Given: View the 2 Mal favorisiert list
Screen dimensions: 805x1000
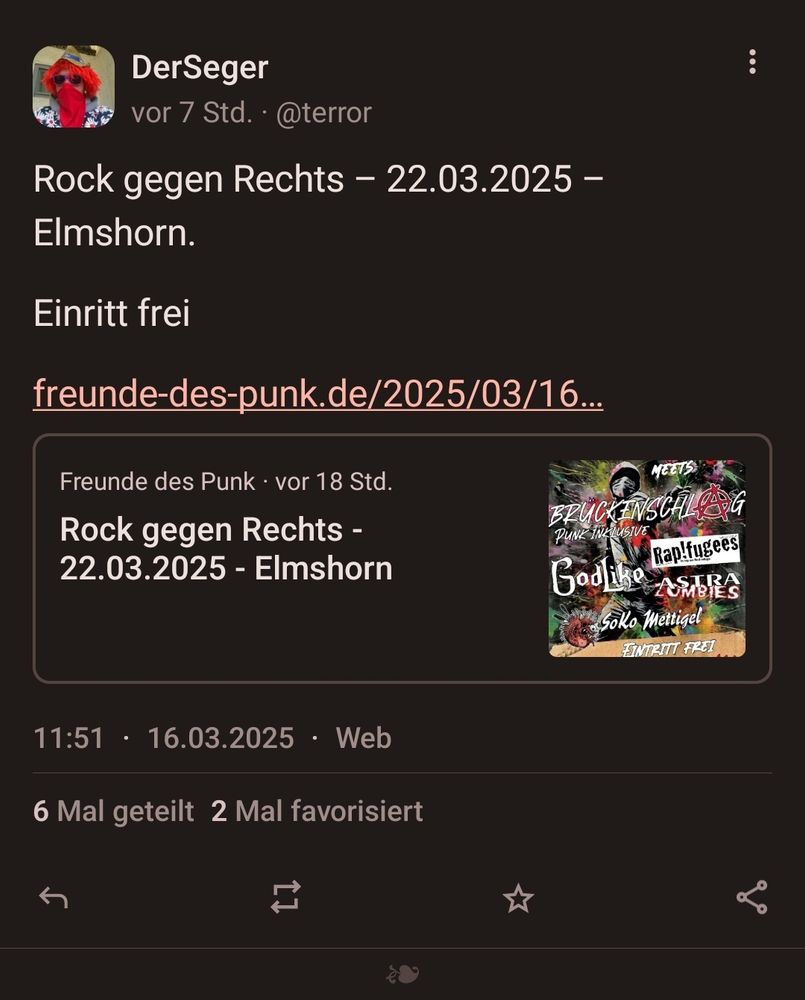Looking at the screenshot, I should tap(317, 810).
